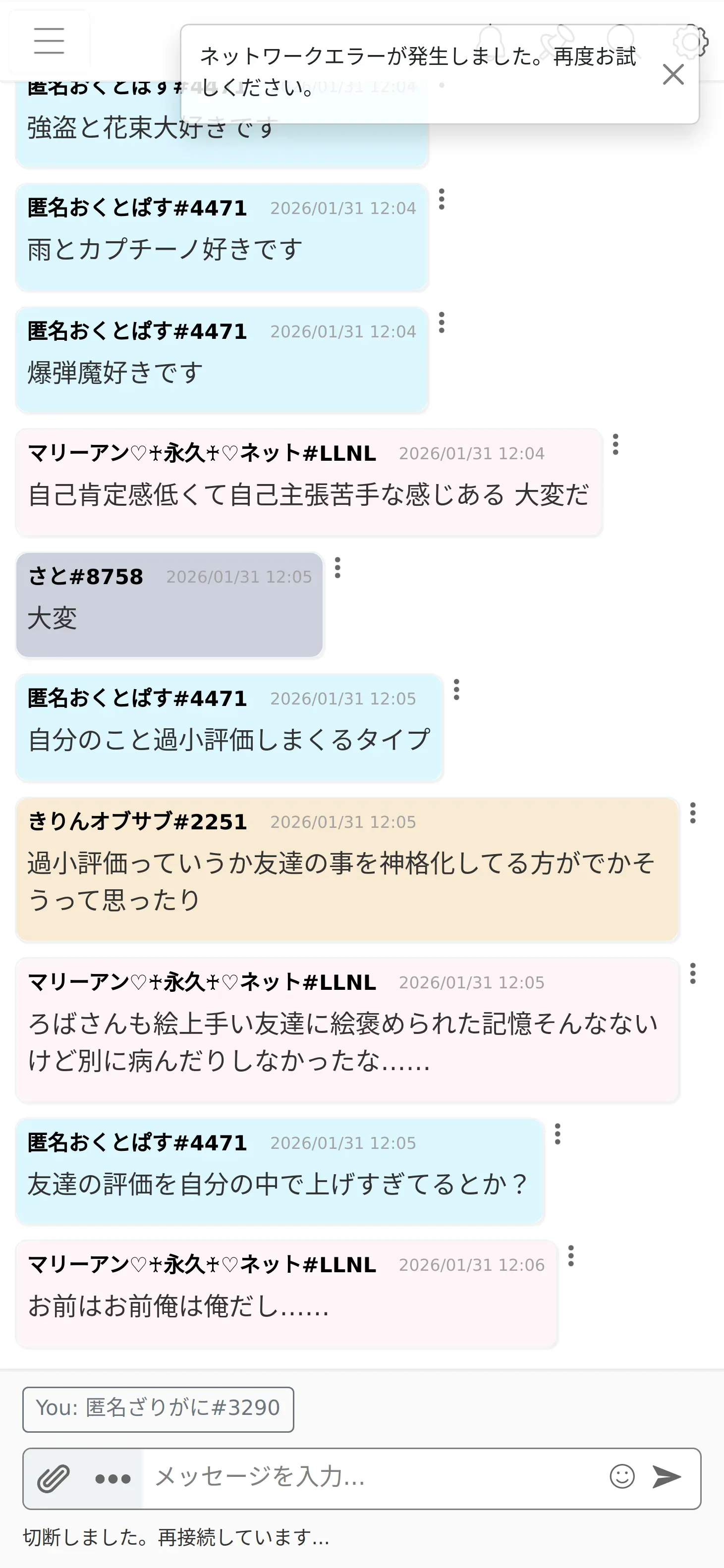724x1568 pixels.
Task: Open options for きりんオブサブ#2251's message
Action: [692, 813]
